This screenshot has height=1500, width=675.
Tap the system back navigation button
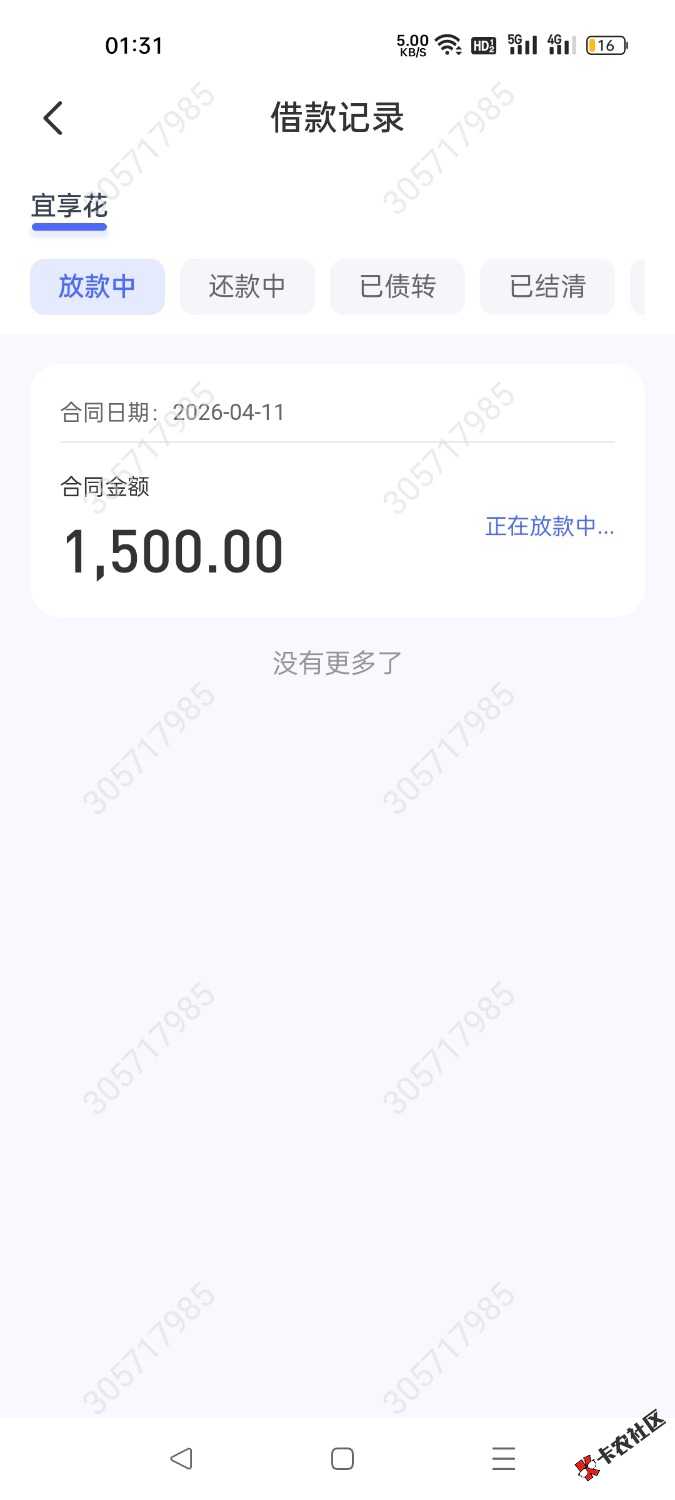(181, 1459)
